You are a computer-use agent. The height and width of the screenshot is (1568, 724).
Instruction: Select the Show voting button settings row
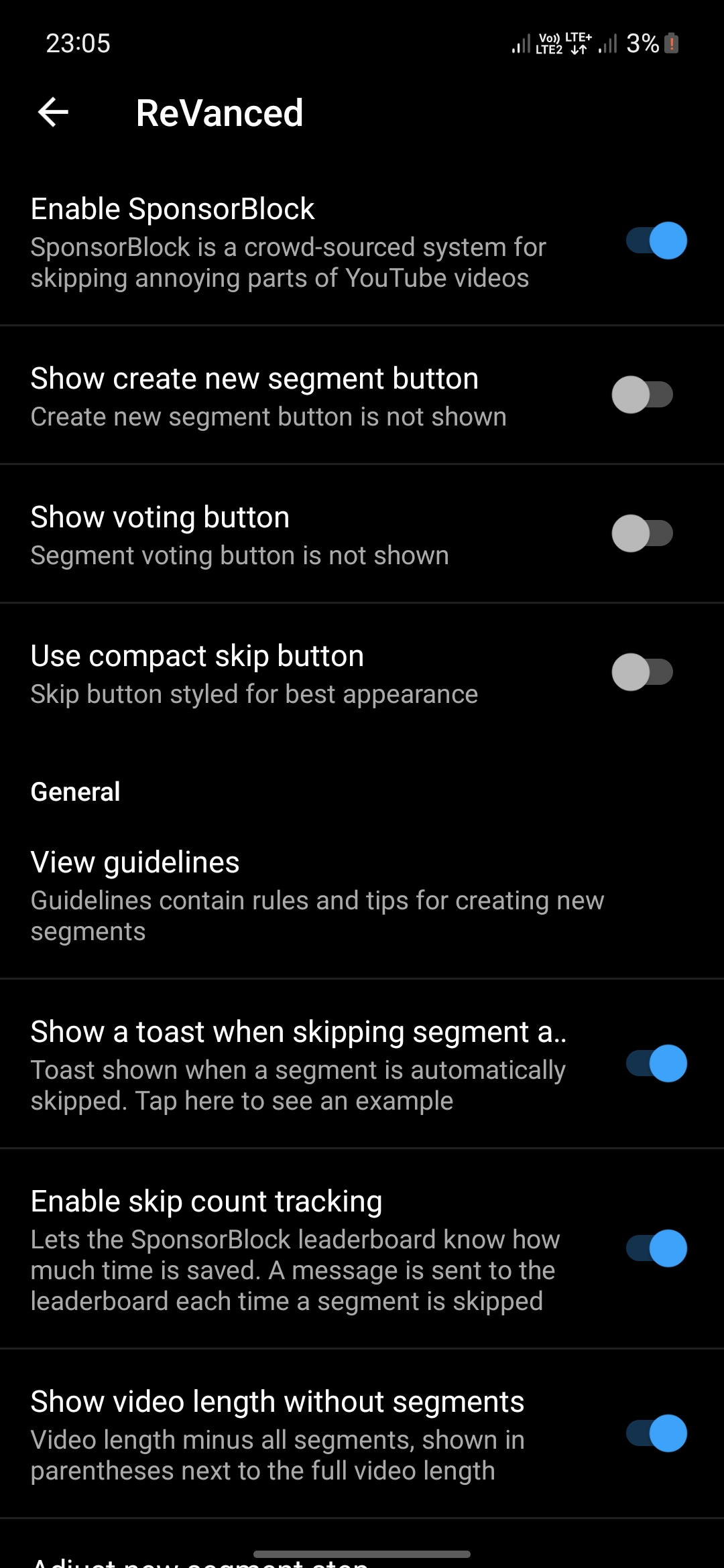(268, 533)
